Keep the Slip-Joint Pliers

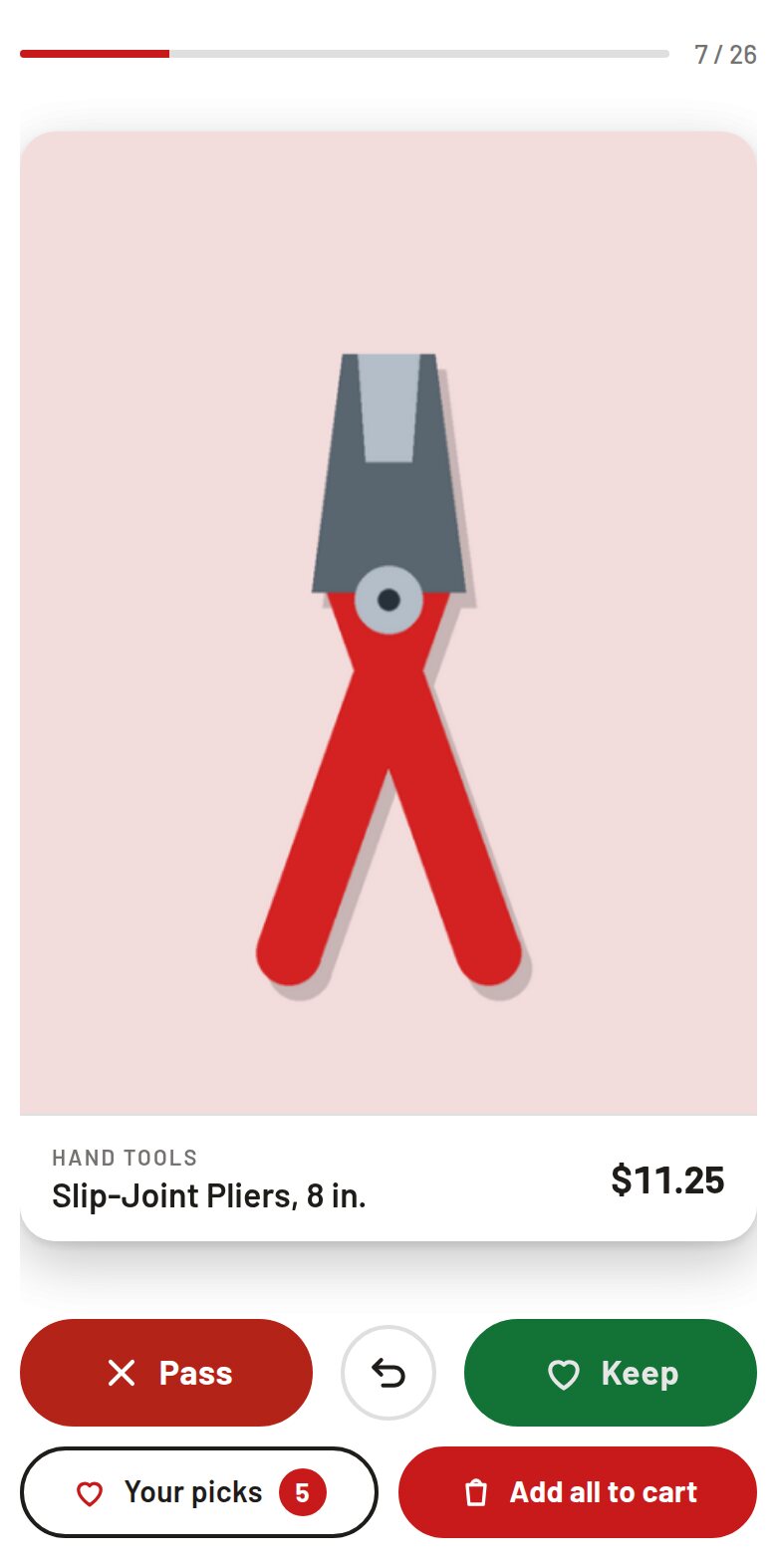(x=611, y=1373)
